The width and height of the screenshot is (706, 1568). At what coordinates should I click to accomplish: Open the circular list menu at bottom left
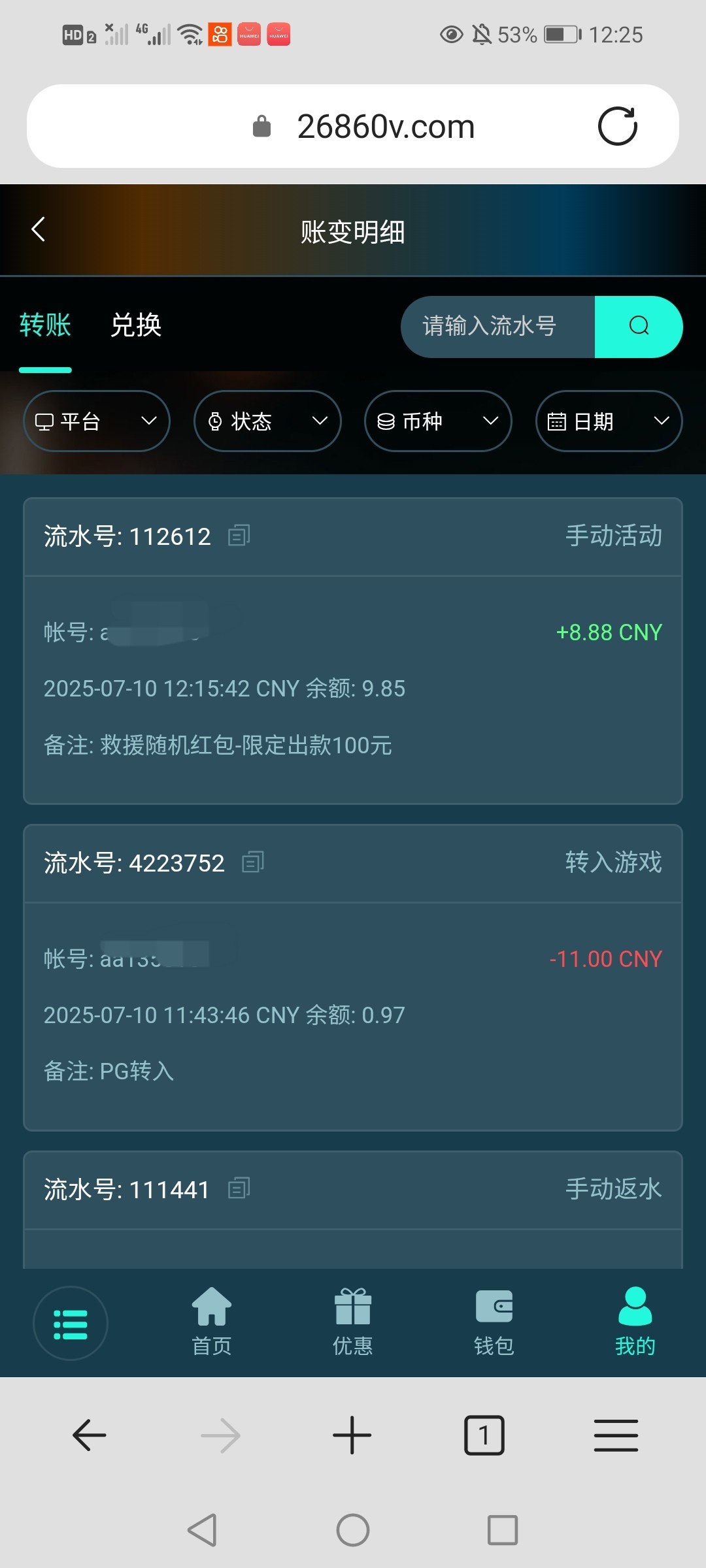pyautogui.click(x=71, y=1324)
